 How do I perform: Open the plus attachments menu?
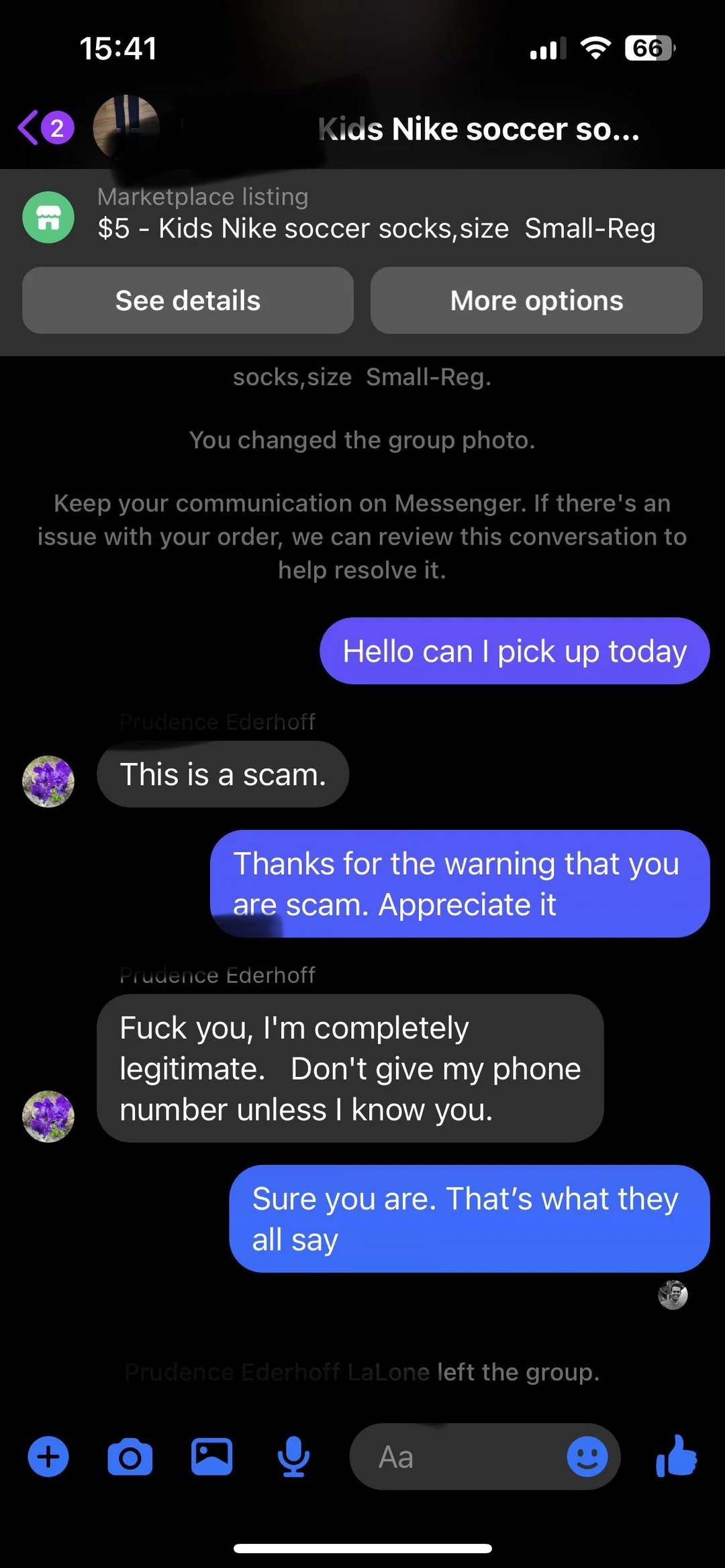click(x=48, y=1457)
